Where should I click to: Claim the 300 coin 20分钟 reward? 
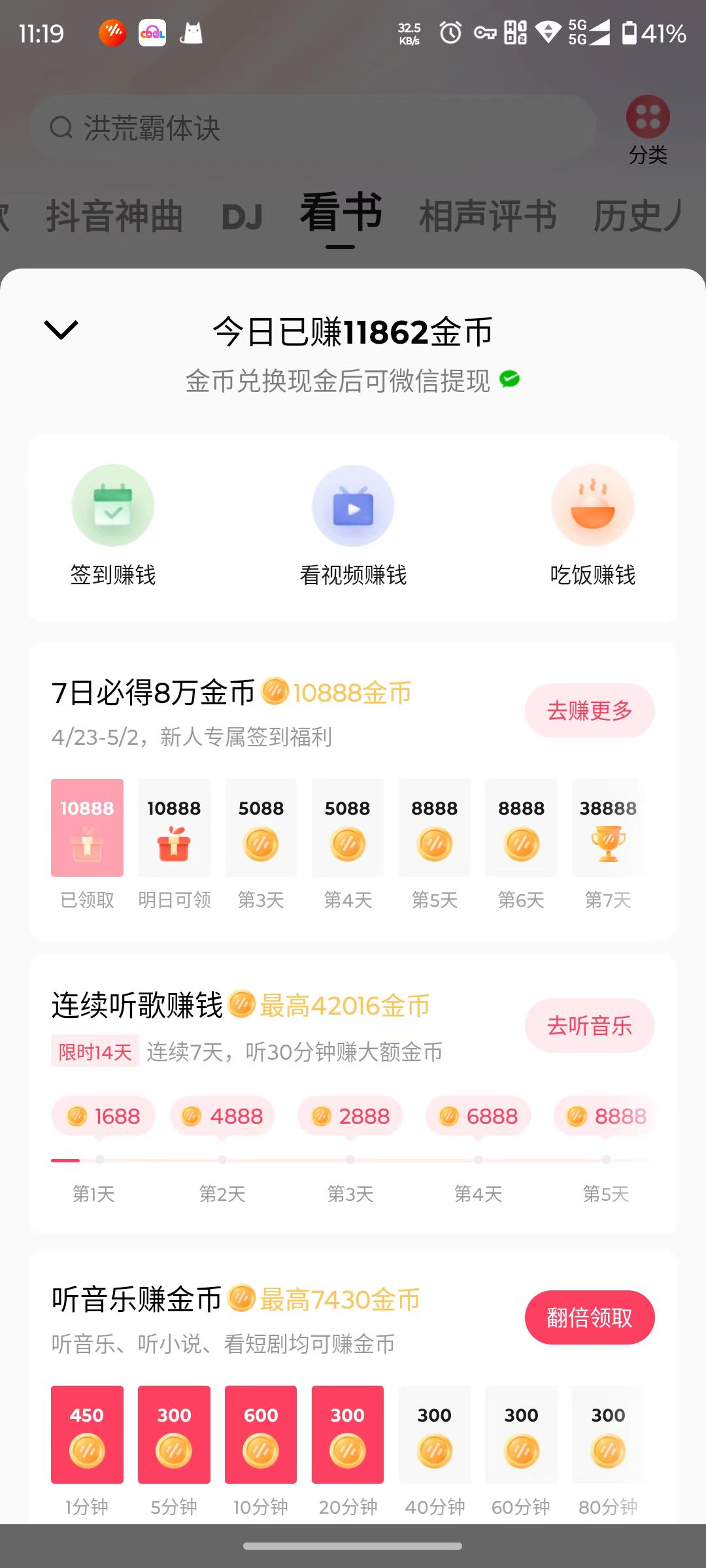point(348,1435)
